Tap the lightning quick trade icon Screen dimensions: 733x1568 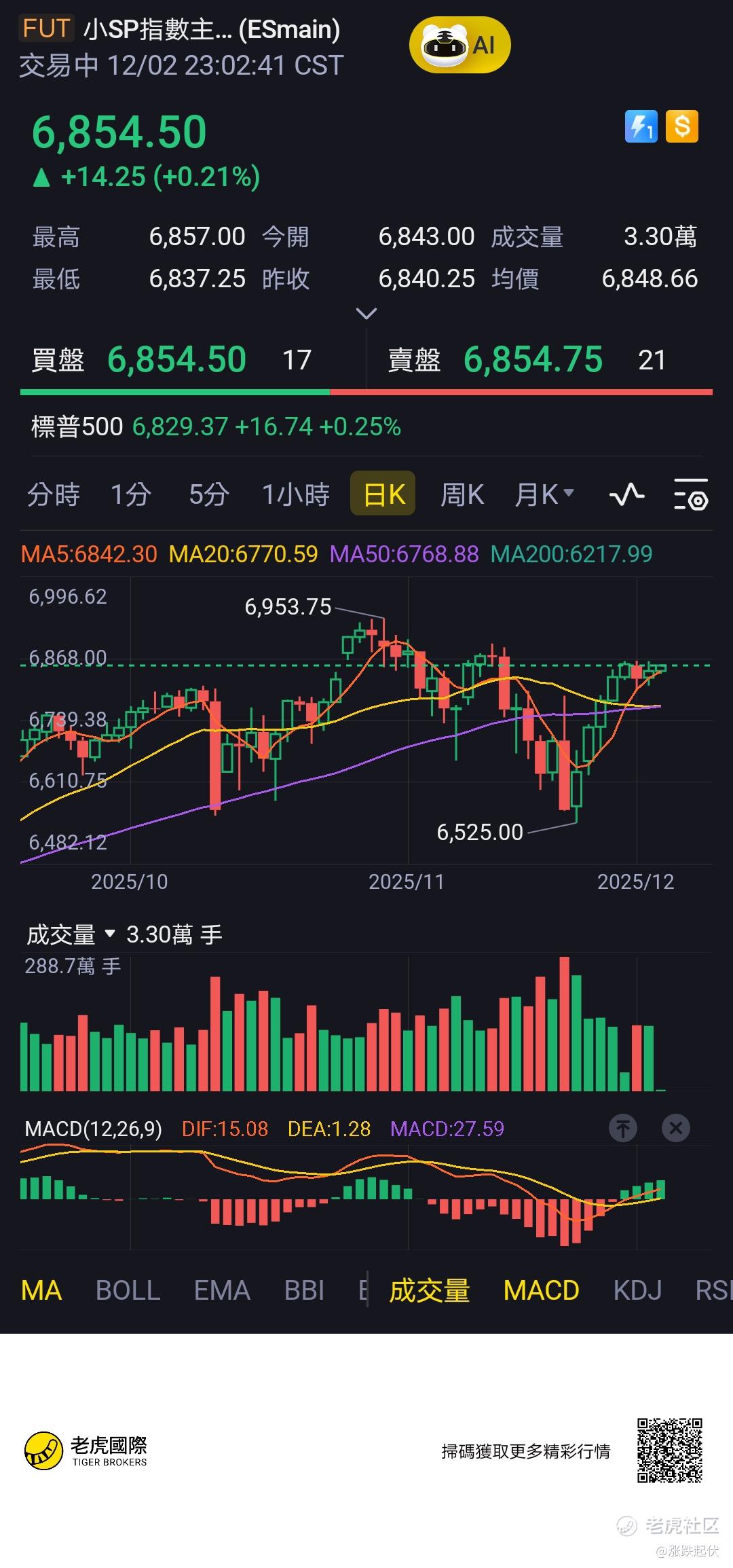click(x=641, y=126)
